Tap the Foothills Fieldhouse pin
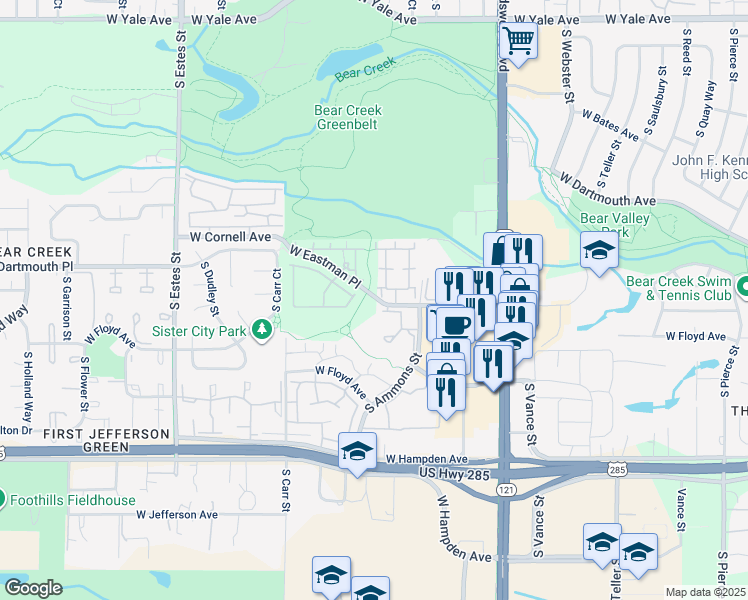The image size is (748, 600). coord(3,497)
